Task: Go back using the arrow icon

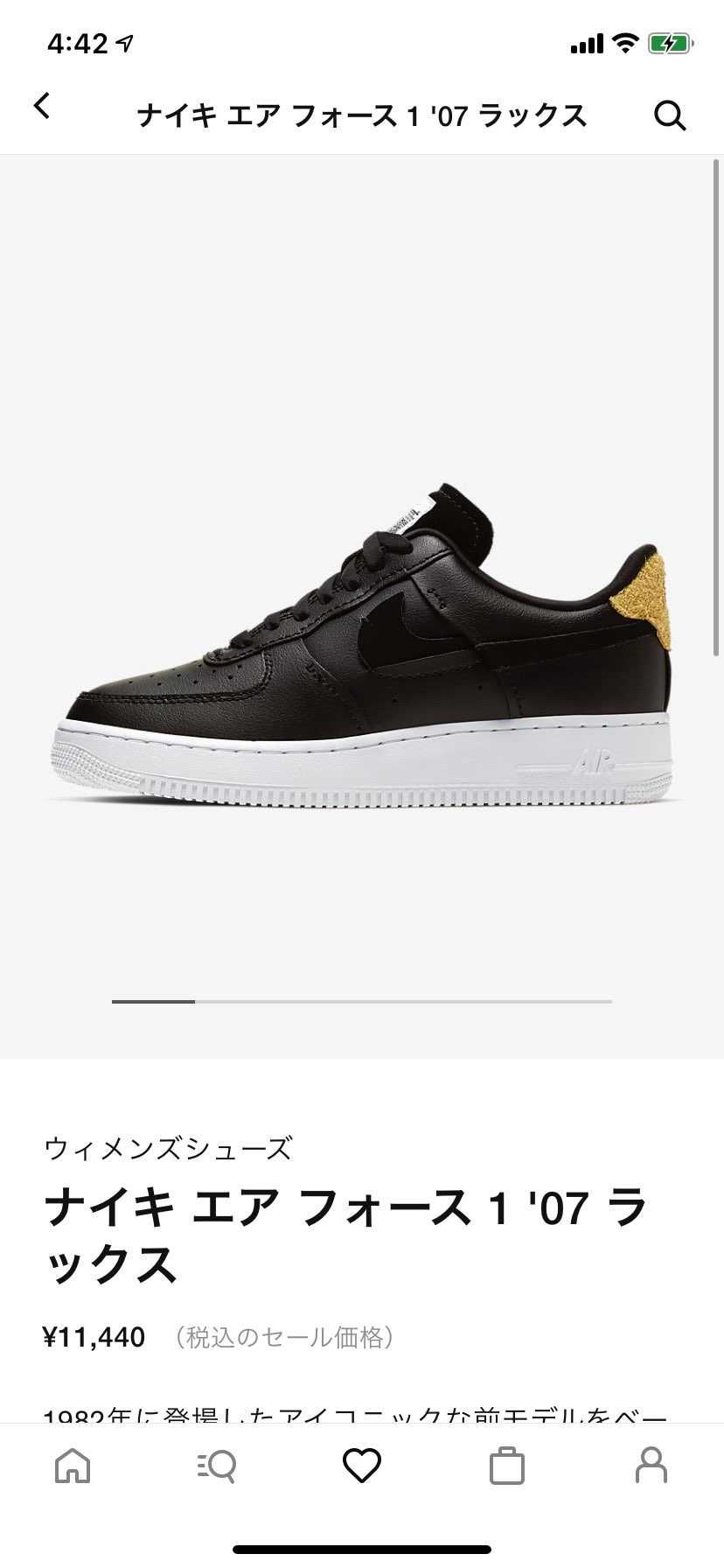Action: point(42,106)
